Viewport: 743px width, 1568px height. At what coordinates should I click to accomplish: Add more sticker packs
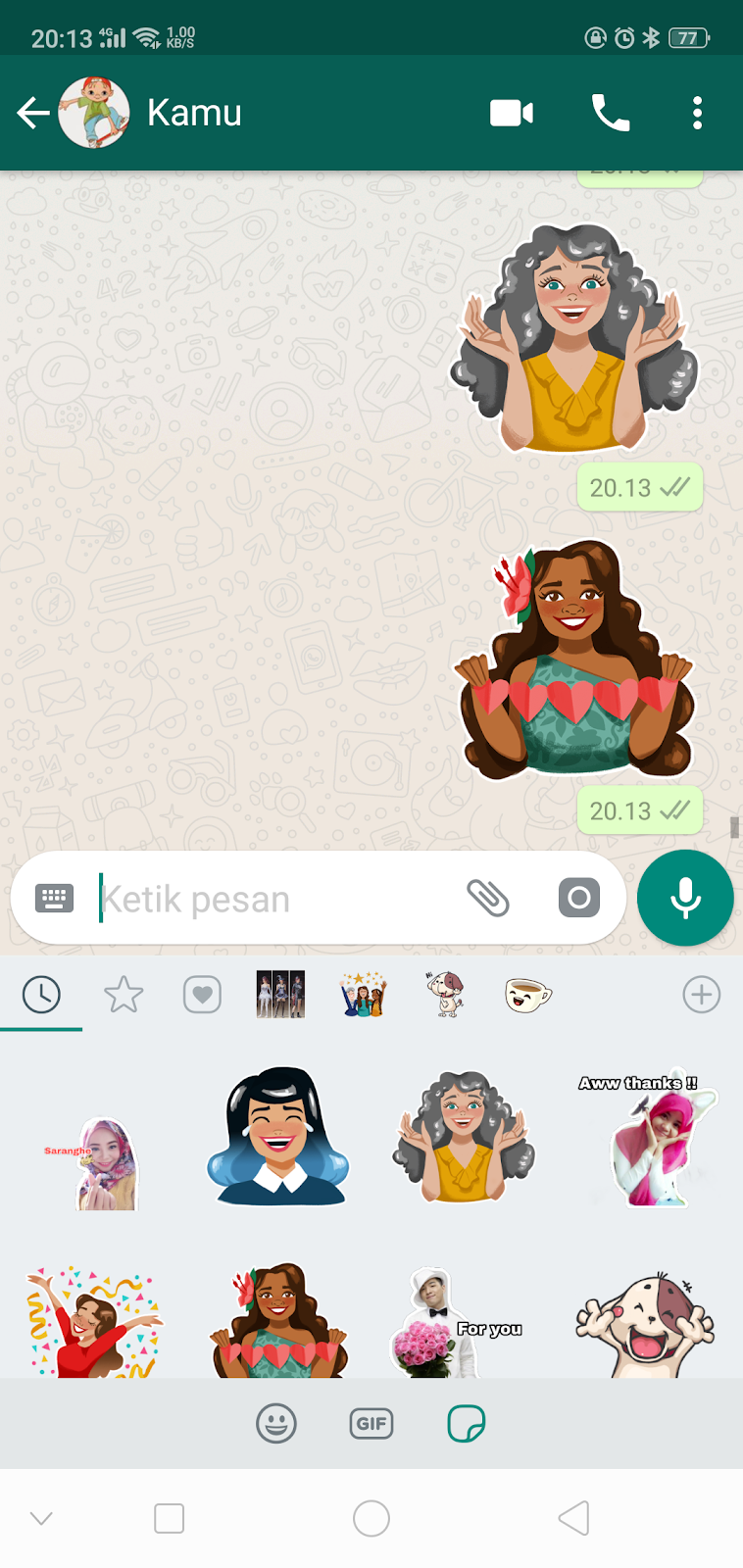[x=701, y=995]
